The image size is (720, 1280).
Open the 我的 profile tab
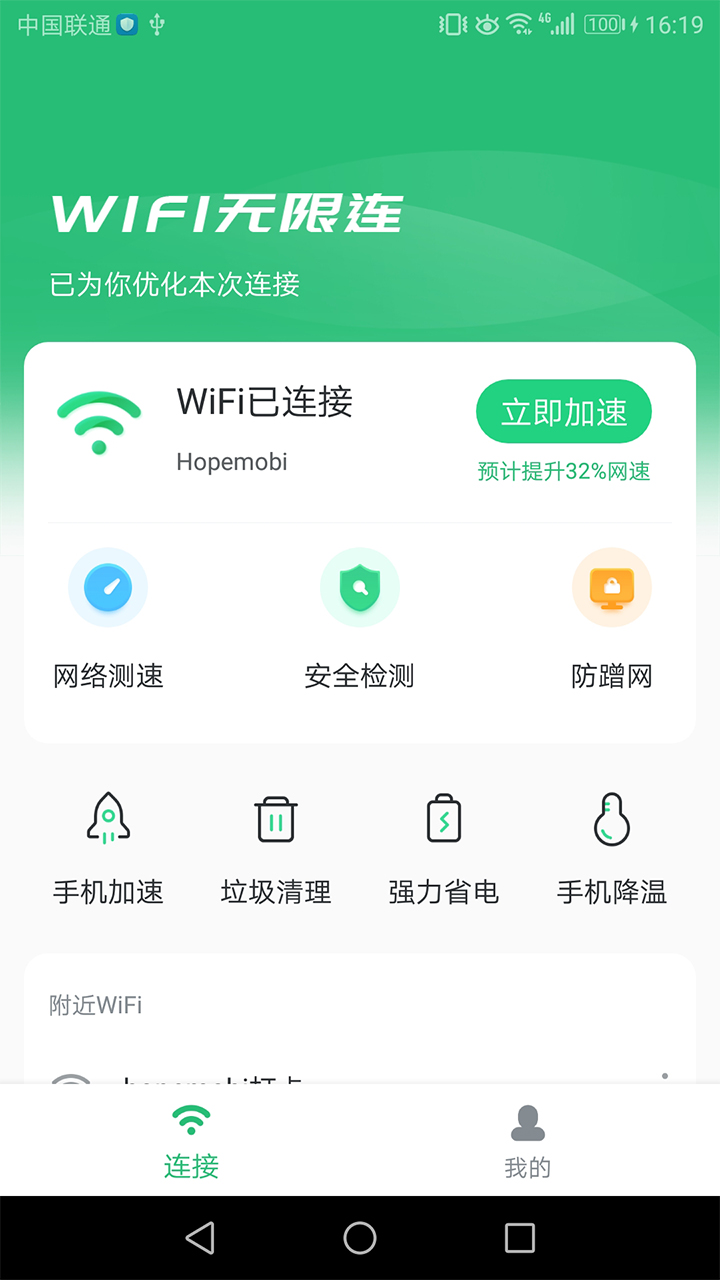click(x=528, y=1140)
